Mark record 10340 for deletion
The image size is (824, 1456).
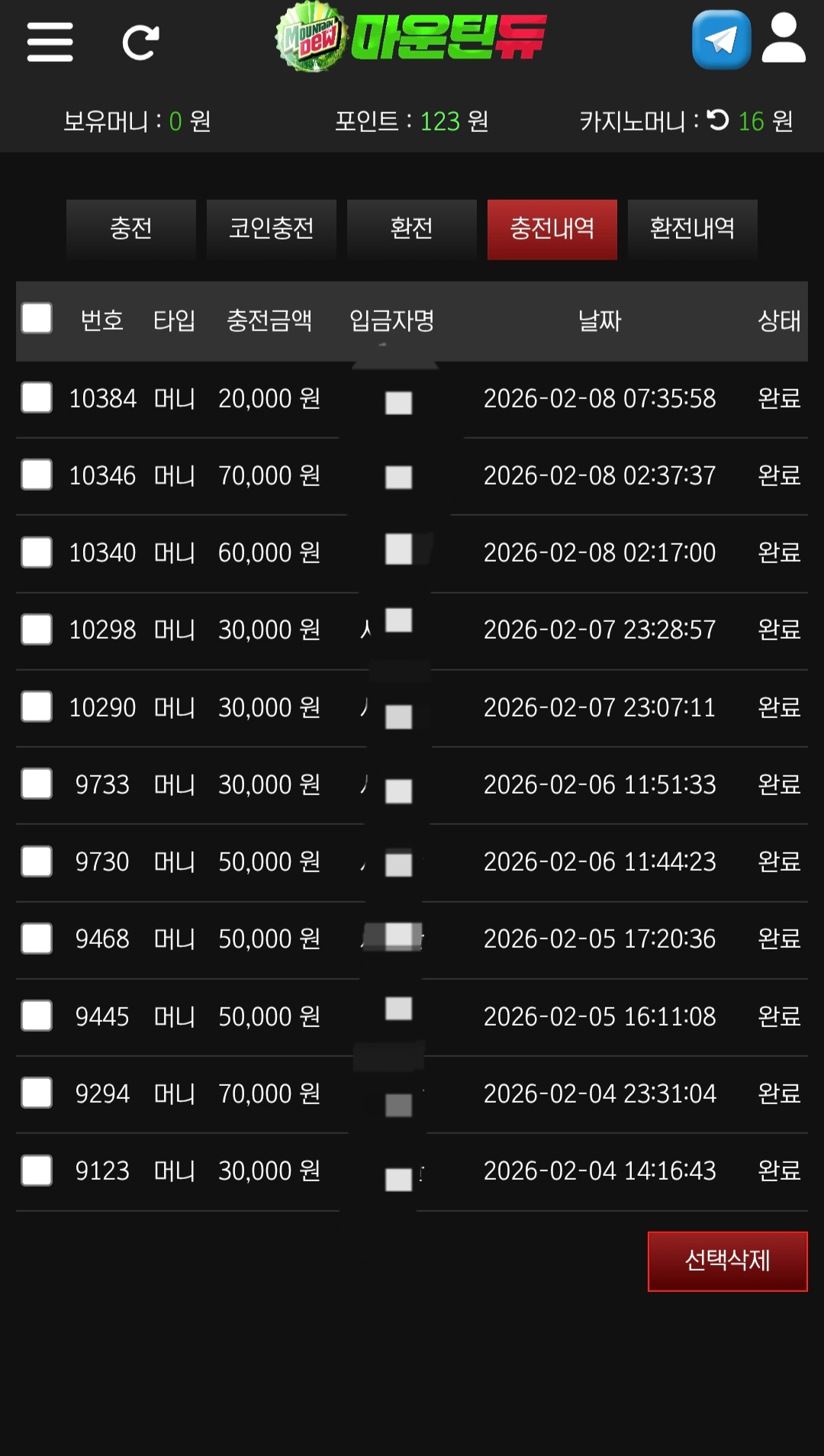point(37,552)
